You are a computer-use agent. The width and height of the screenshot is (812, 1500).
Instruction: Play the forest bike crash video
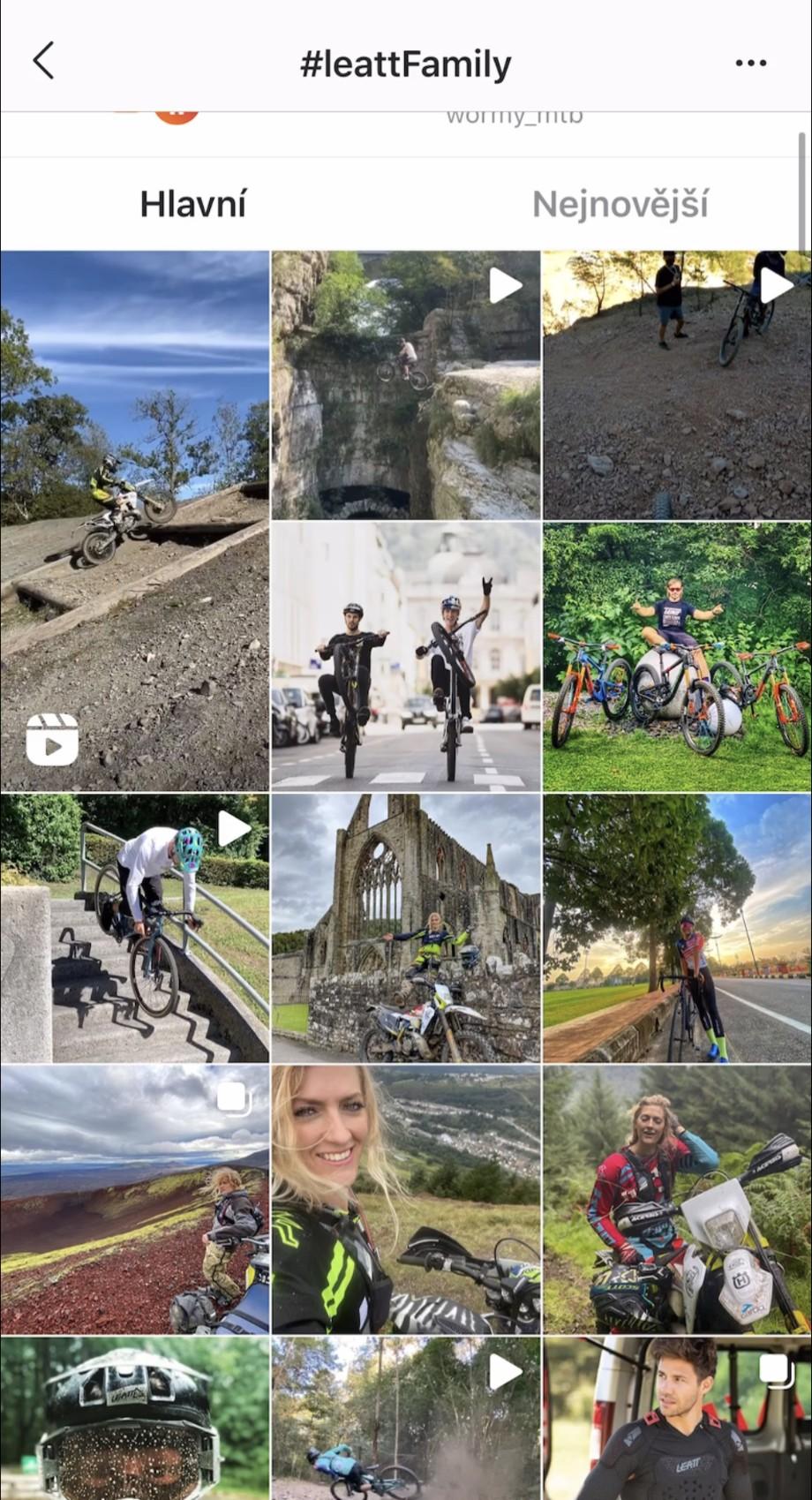click(x=405, y=1418)
